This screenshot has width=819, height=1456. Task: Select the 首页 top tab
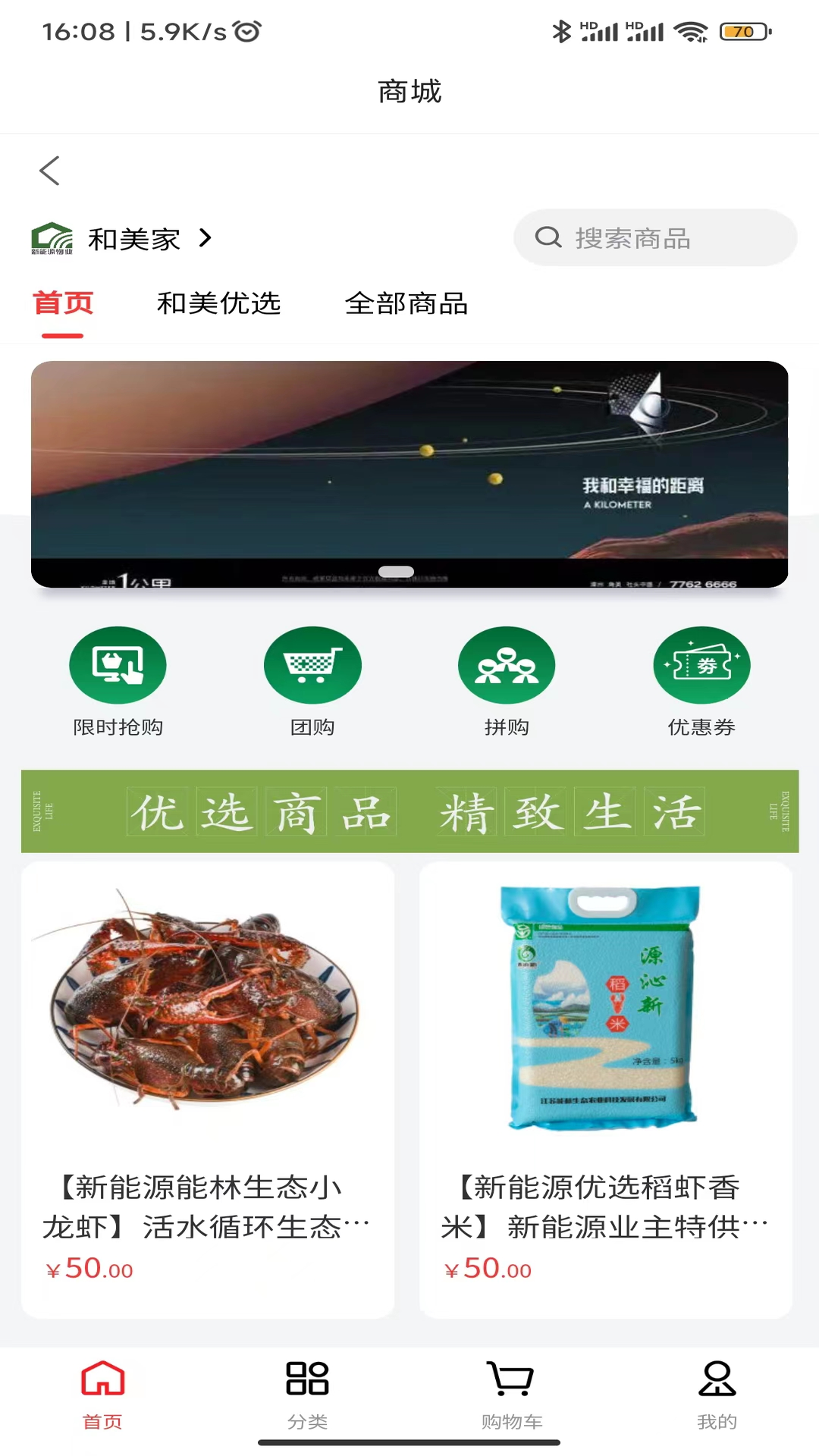click(63, 303)
